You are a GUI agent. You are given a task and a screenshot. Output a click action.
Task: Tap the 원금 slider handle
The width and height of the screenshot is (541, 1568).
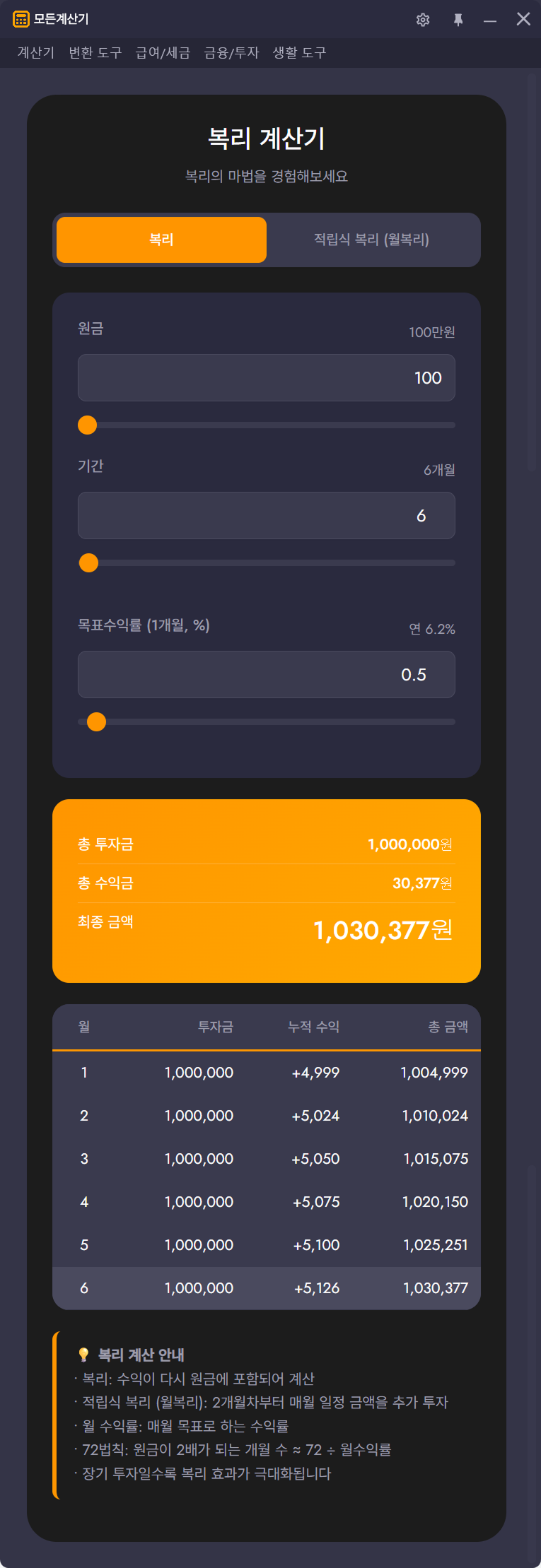pos(87,425)
